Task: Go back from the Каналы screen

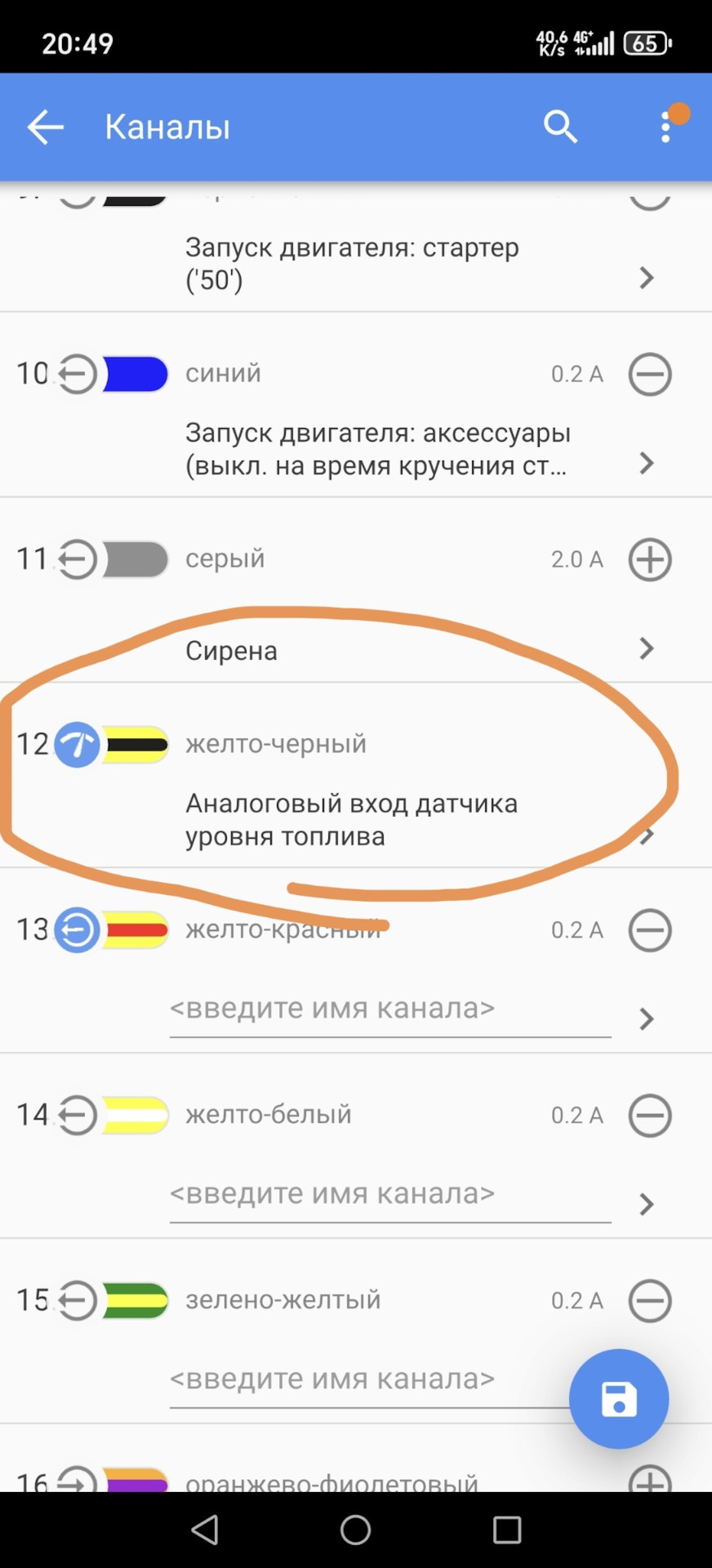Action: pos(45,127)
